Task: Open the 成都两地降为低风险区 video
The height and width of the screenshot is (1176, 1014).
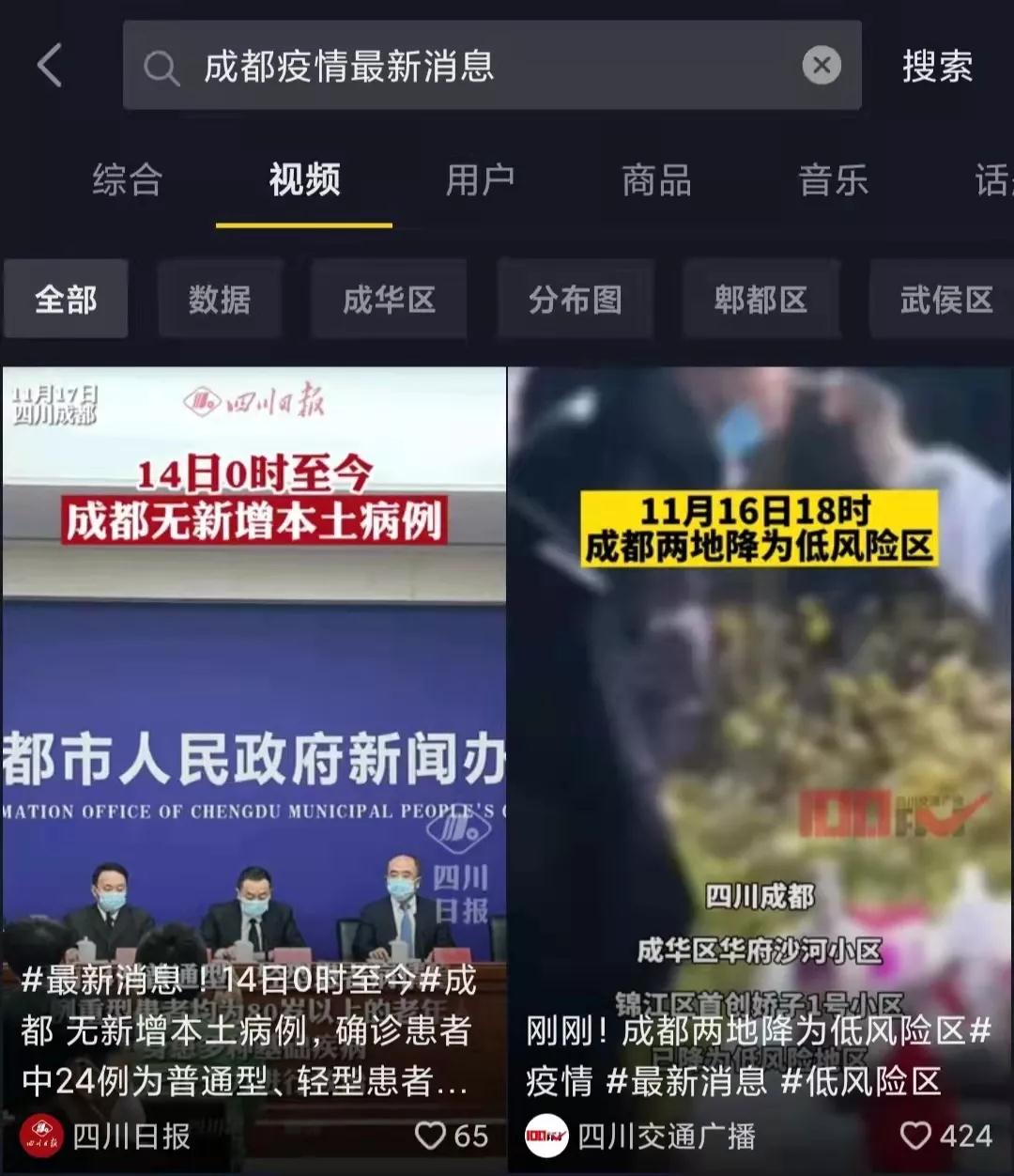Action: (x=759, y=704)
